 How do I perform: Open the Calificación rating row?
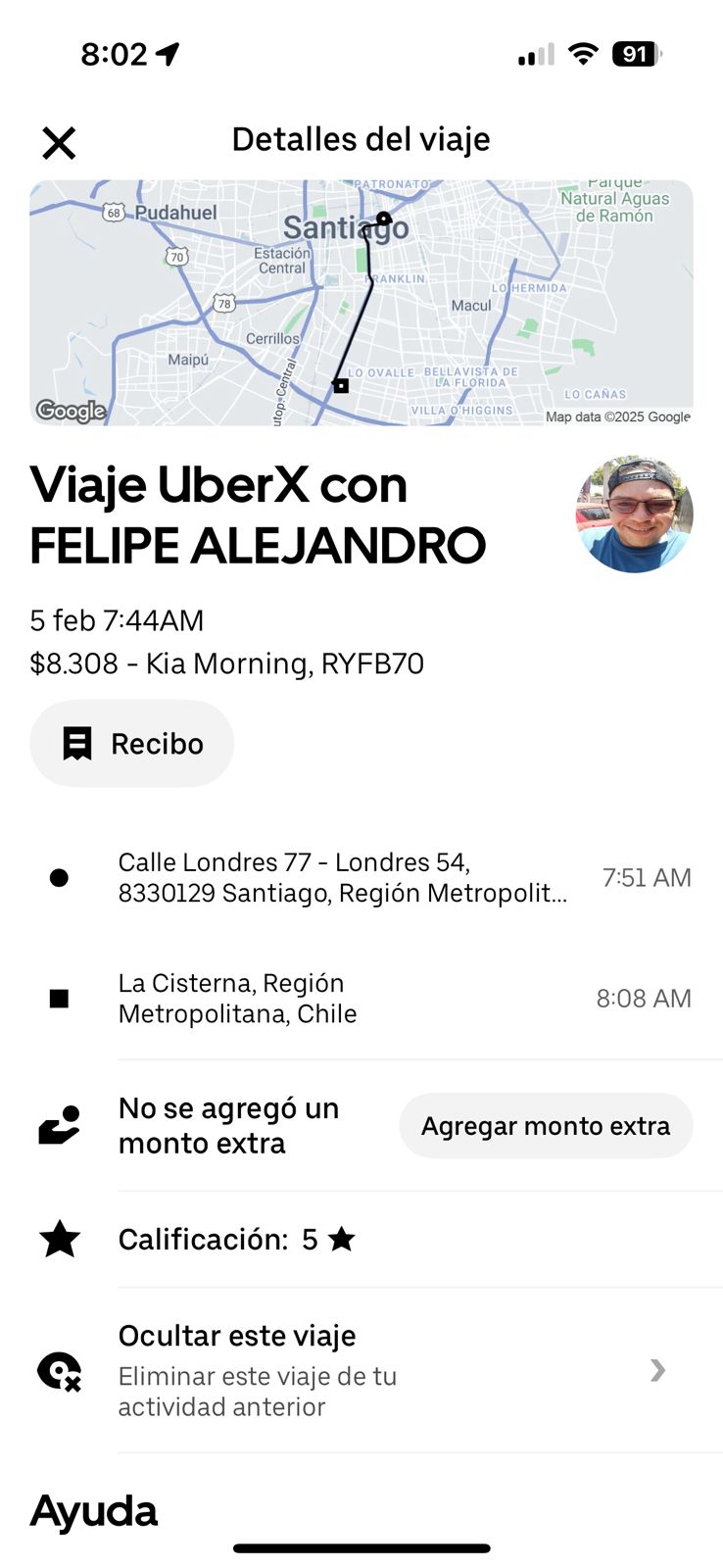(235, 1240)
